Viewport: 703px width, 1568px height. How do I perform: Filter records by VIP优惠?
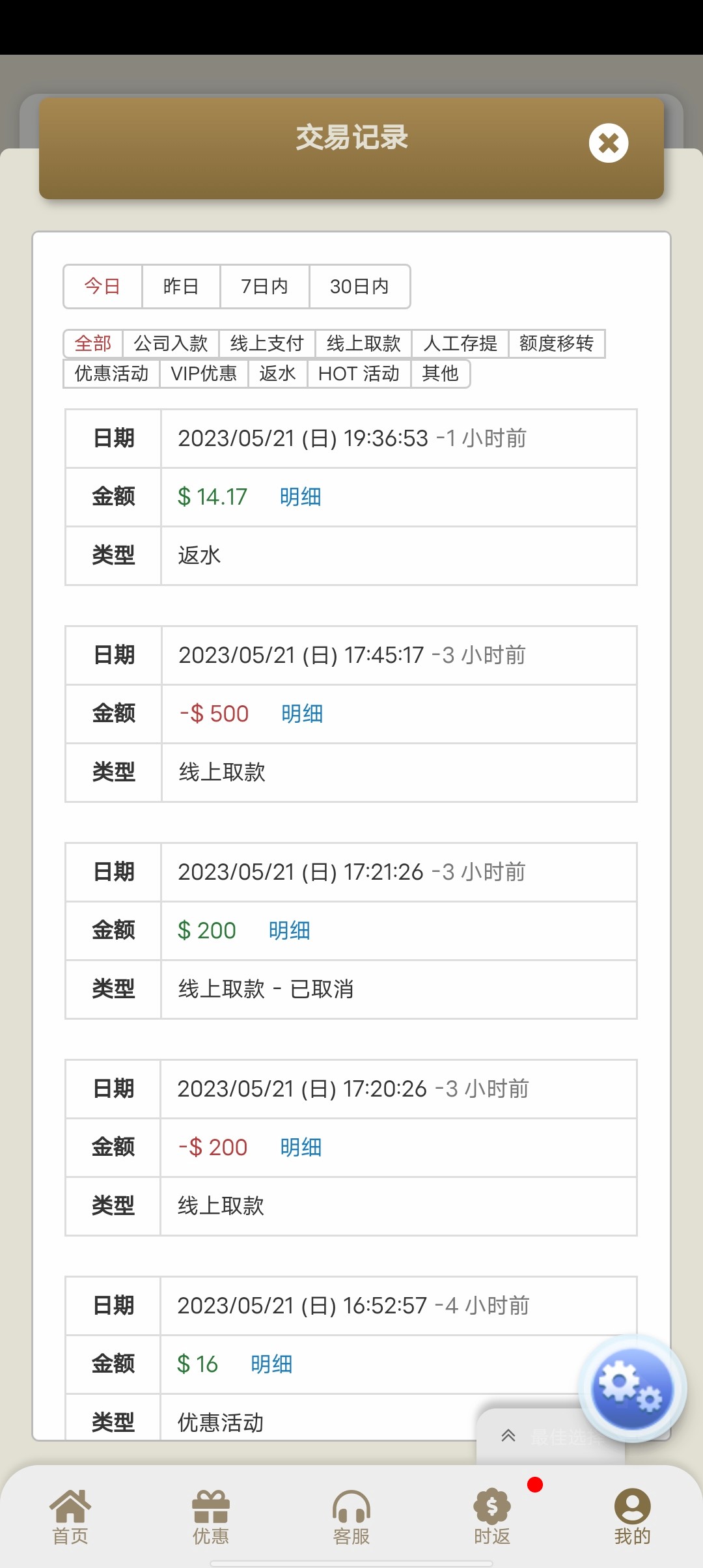pyautogui.click(x=204, y=374)
